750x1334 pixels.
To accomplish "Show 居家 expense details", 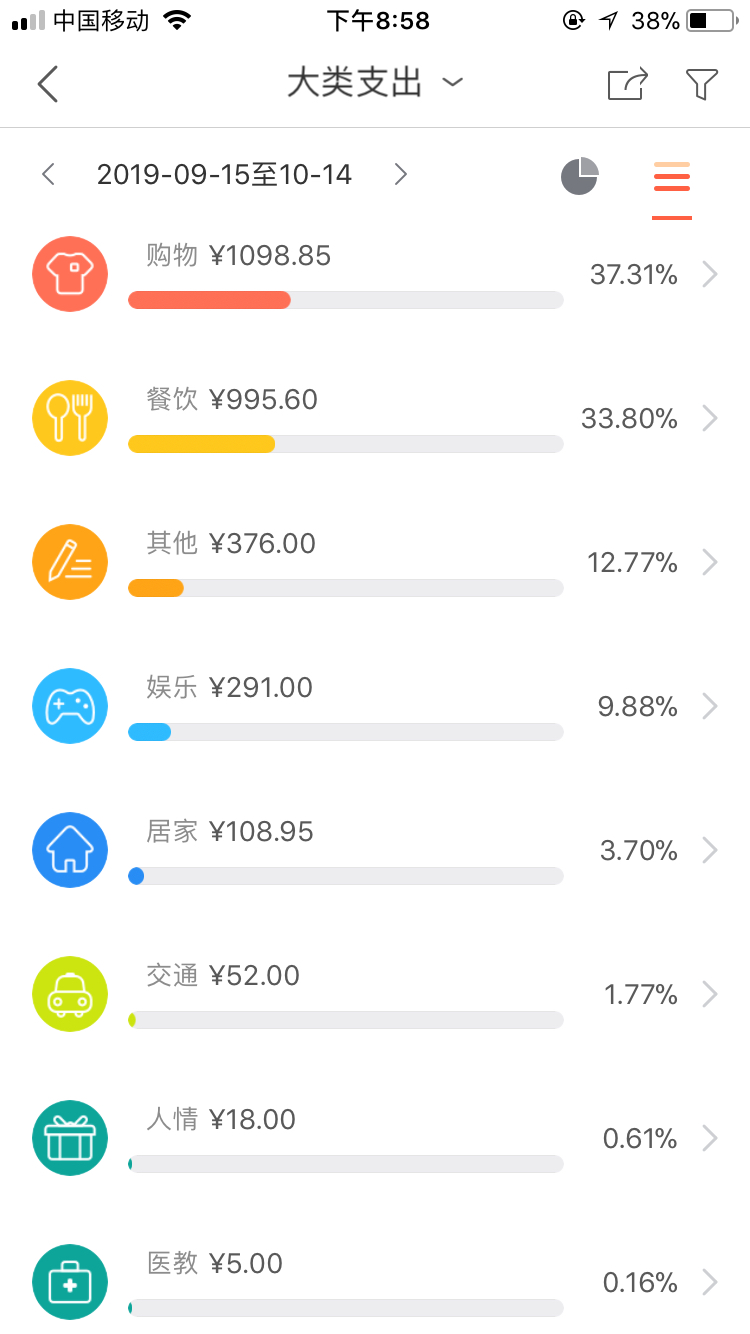I will 375,850.
